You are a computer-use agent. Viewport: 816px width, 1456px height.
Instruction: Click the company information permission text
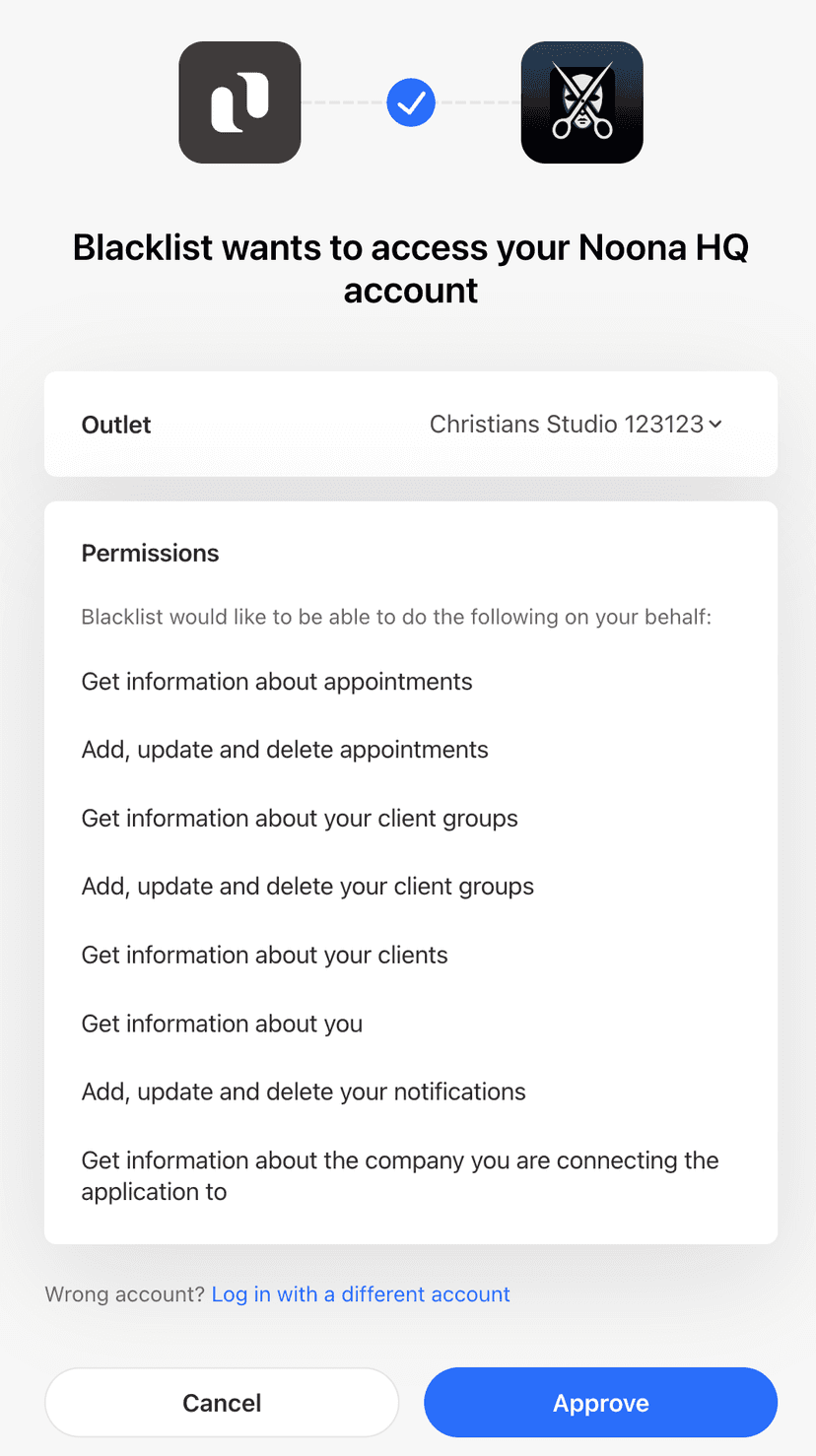point(399,1175)
